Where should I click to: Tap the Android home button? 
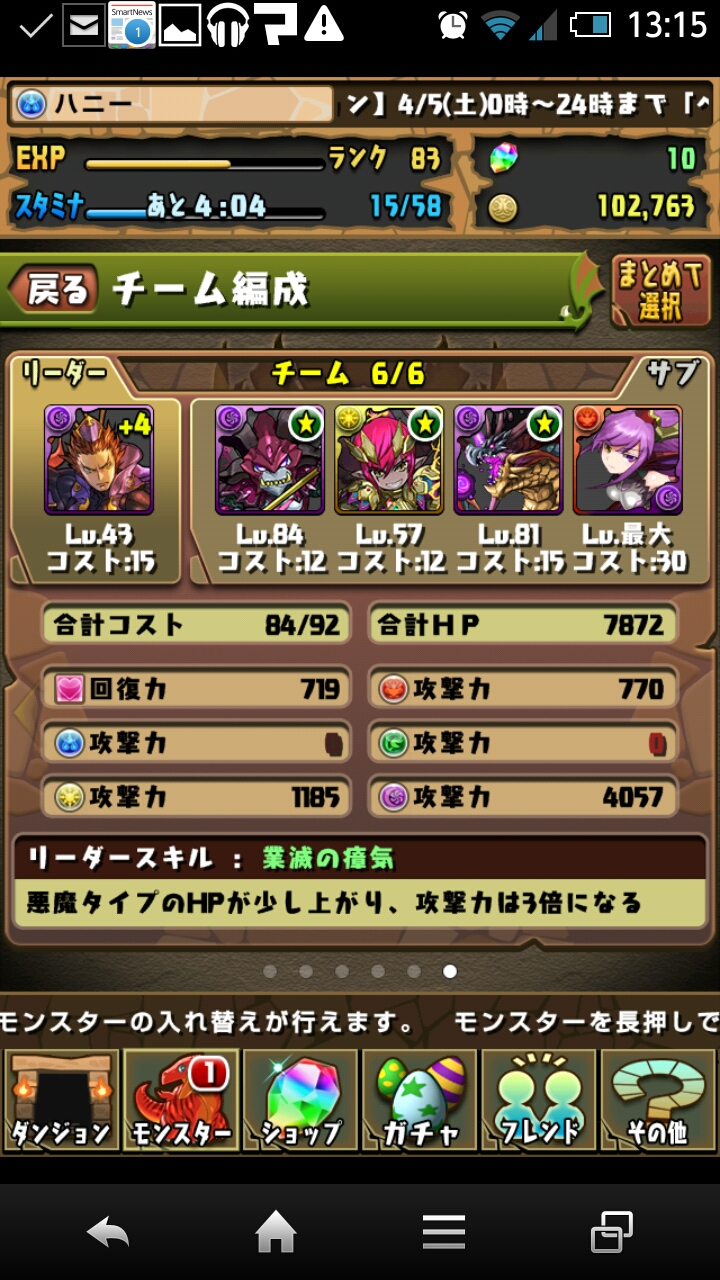tap(276, 1232)
